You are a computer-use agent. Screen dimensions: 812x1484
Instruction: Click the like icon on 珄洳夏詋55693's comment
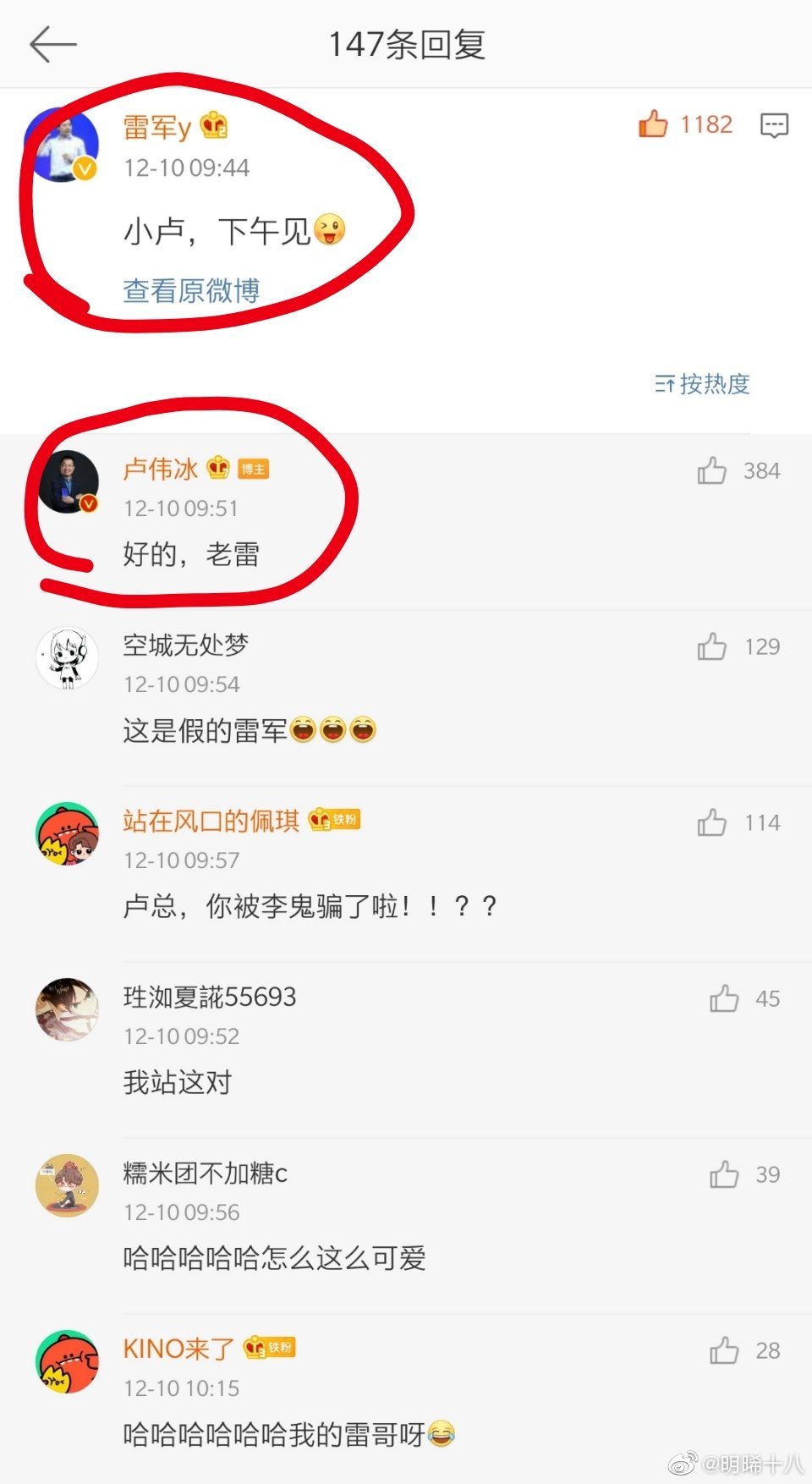(x=726, y=999)
